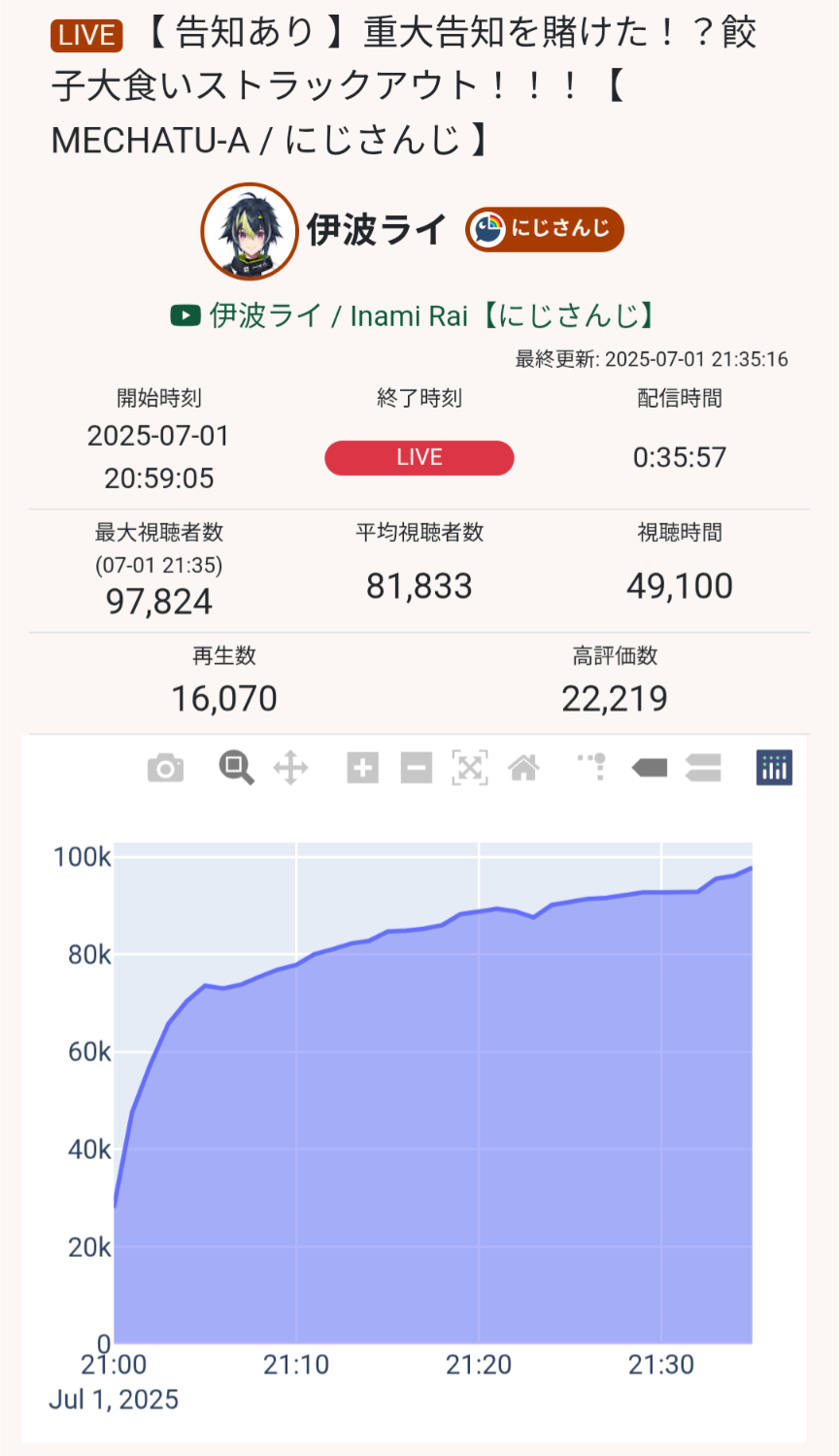Viewport: 839px width, 1456px height.
Task: Open 伊波ライ's profile avatar
Action: tap(250, 231)
